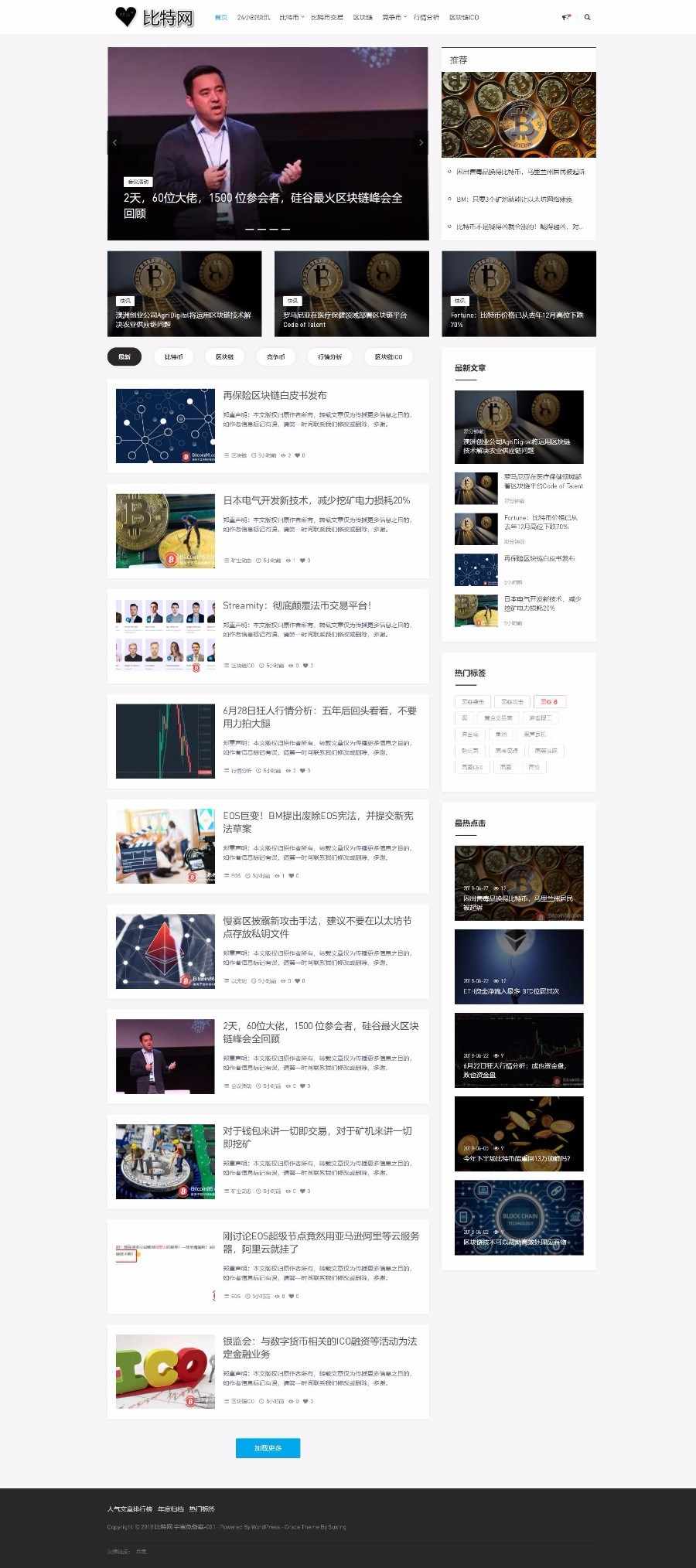This screenshot has width=696, height=1568.
Task: Activate the 比特币 article filter
Action: 174,356
